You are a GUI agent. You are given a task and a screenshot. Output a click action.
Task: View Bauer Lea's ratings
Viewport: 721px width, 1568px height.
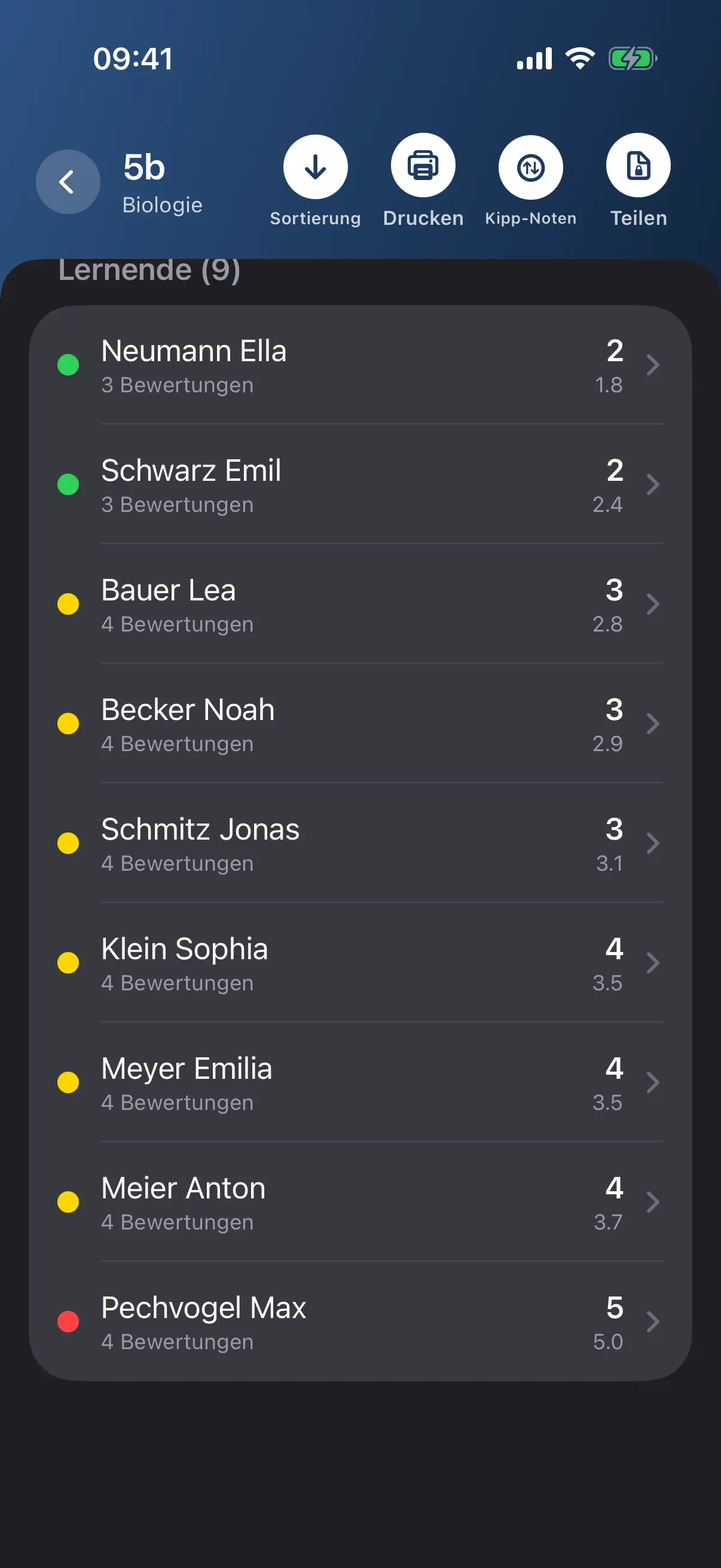[360, 604]
